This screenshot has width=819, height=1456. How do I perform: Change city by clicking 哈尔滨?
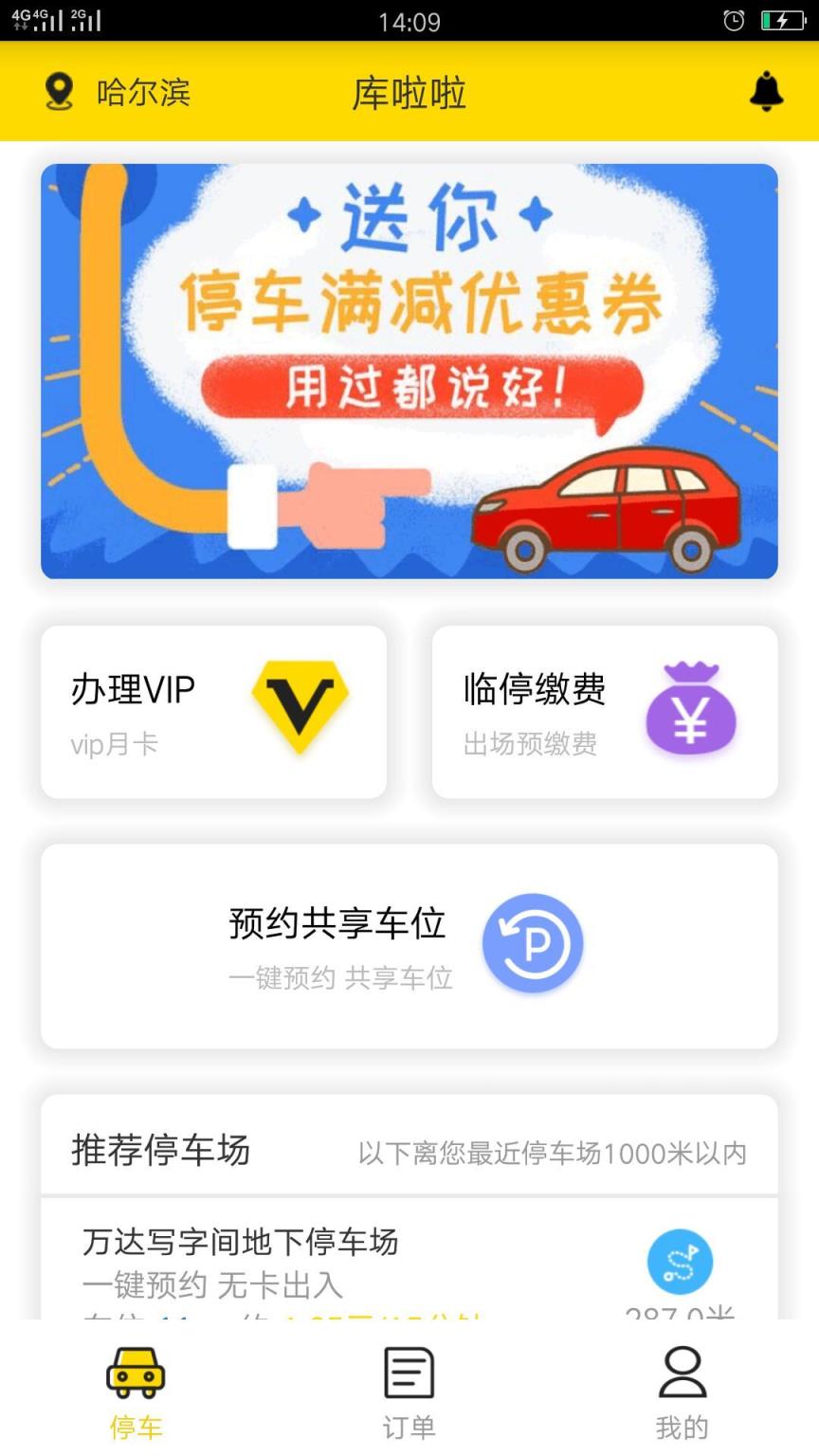(140, 93)
